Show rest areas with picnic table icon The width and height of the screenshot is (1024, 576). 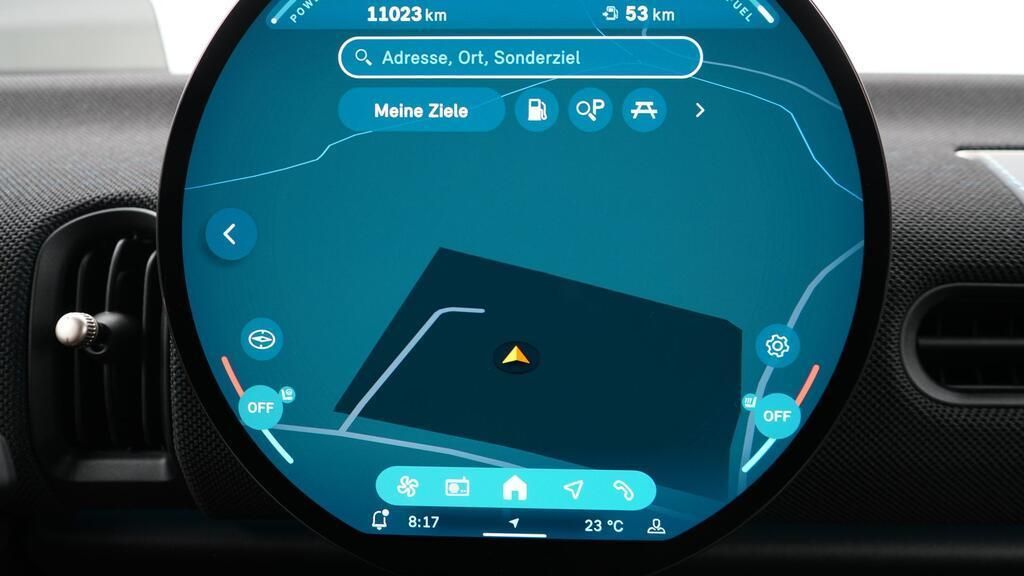[643, 110]
